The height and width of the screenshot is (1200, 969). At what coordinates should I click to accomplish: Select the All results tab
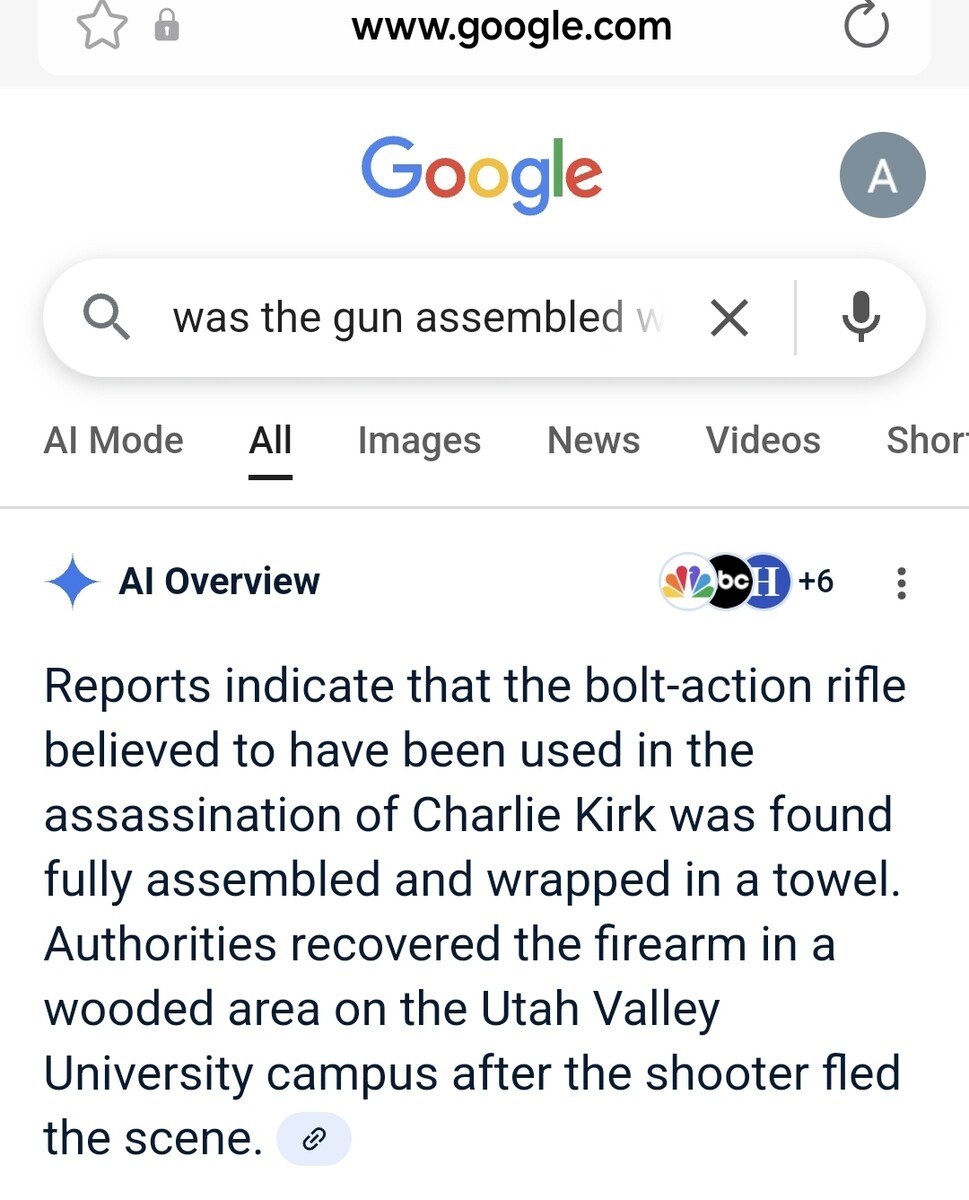(270, 440)
